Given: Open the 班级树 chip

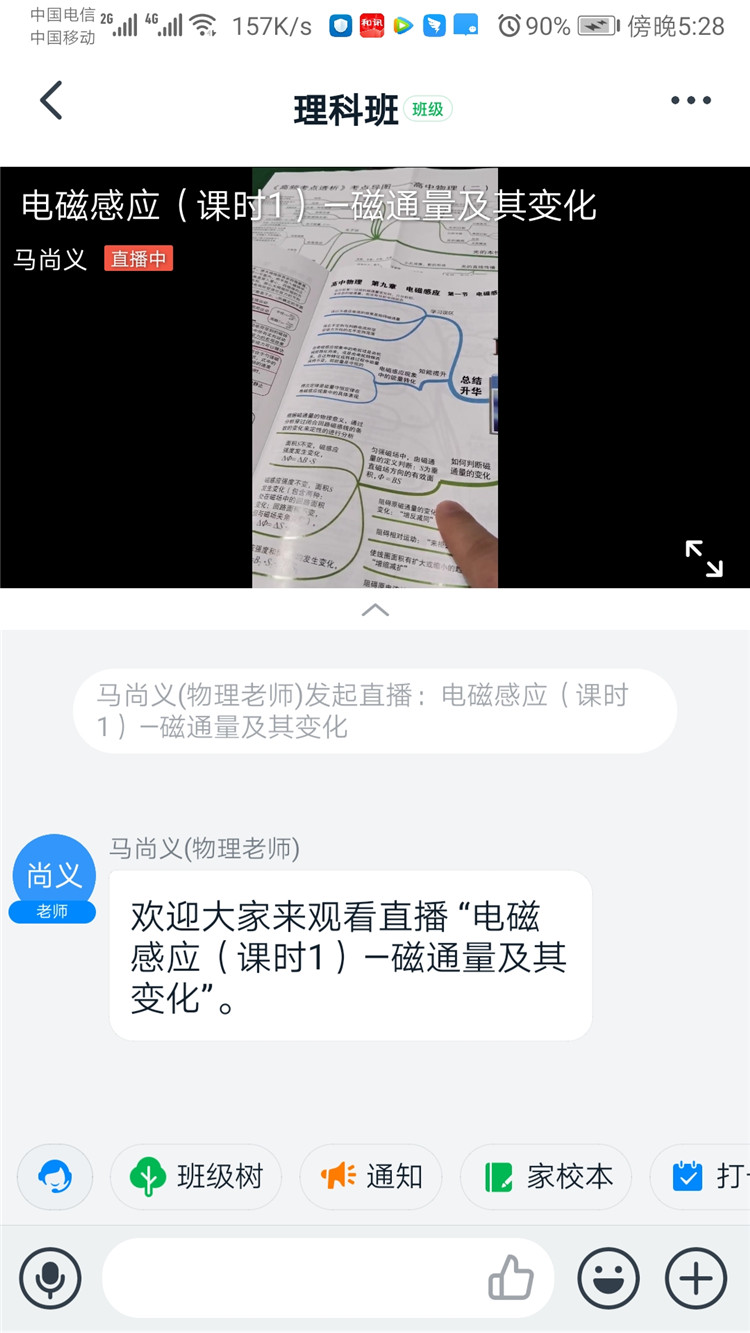Looking at the screenshot, I should [196, 1177].
